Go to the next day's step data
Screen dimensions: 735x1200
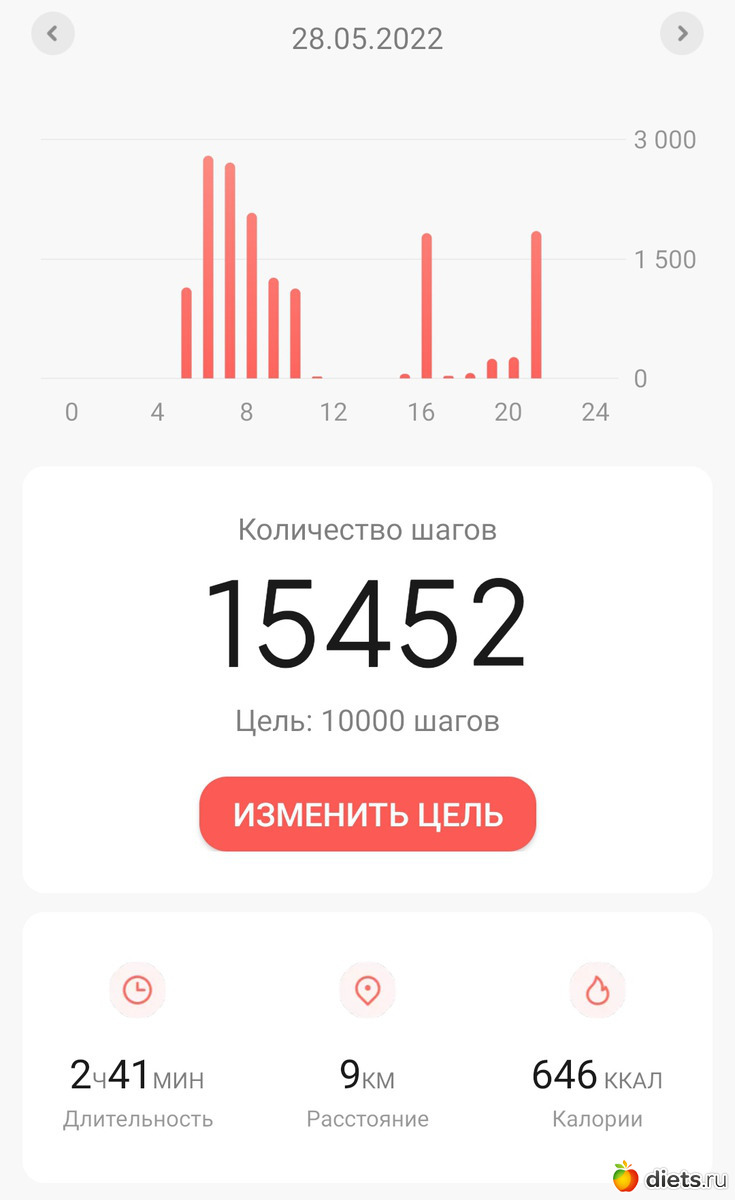(x=682, y=34)
